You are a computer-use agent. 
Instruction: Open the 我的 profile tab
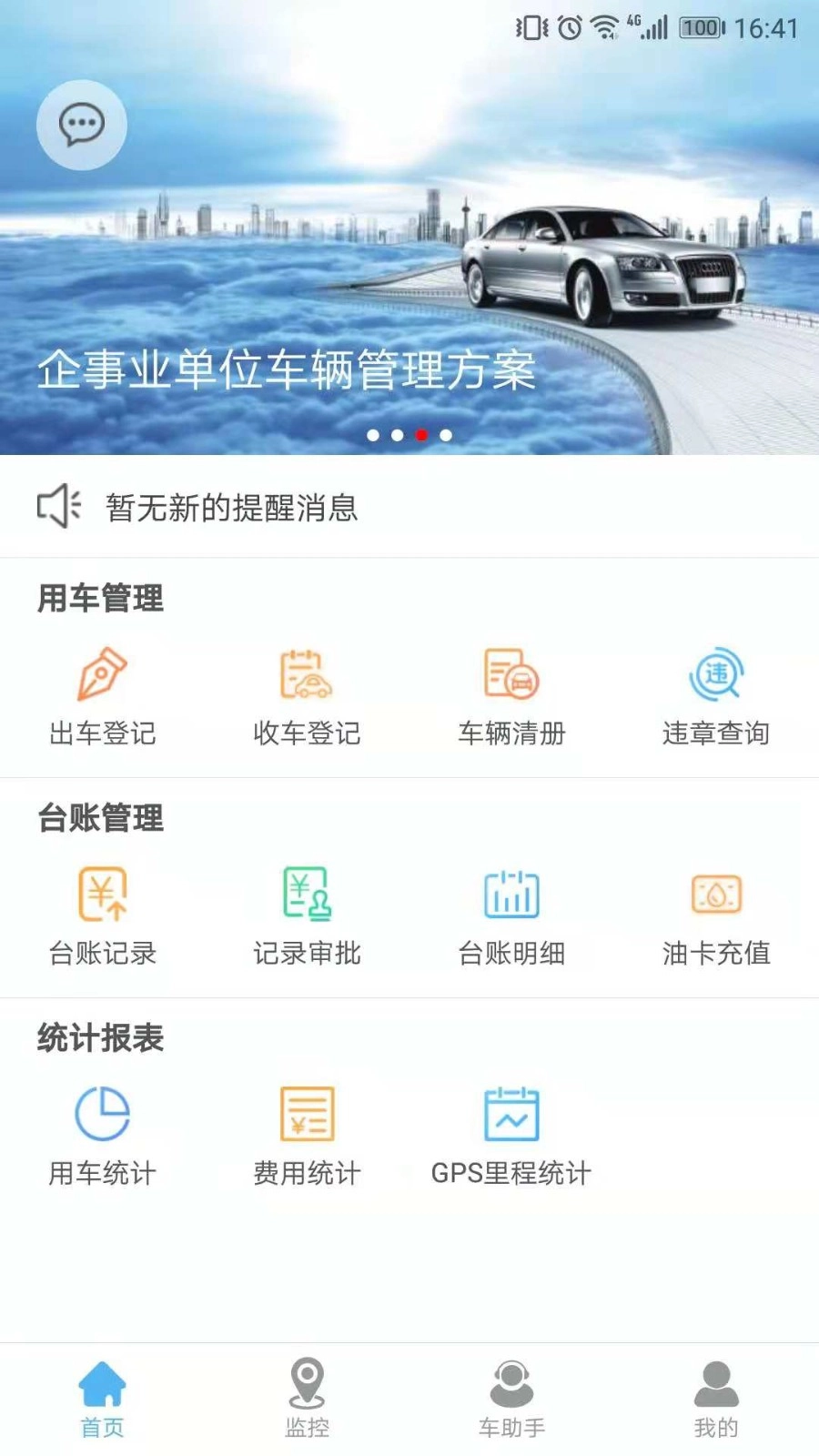(717, 1397)
